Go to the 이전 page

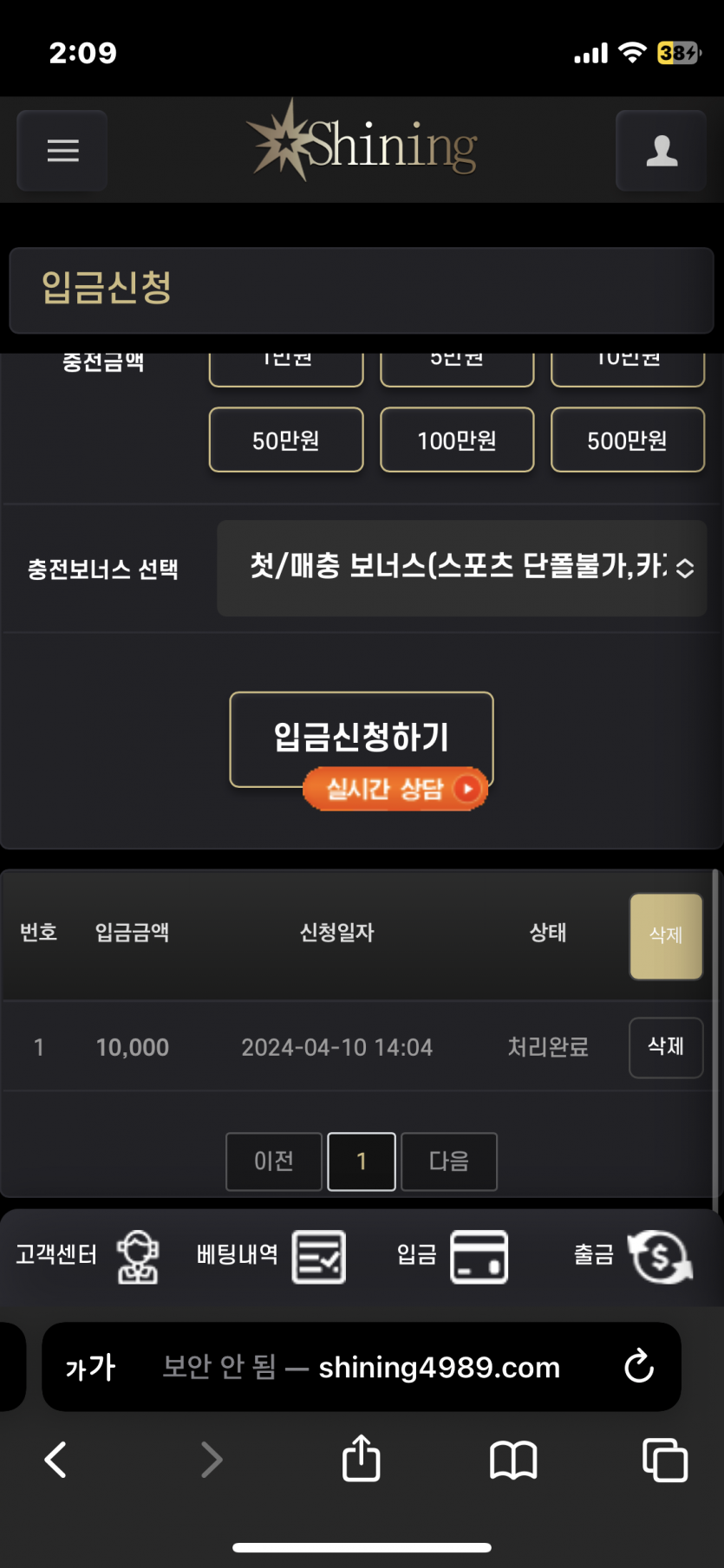pos(274,1161)
